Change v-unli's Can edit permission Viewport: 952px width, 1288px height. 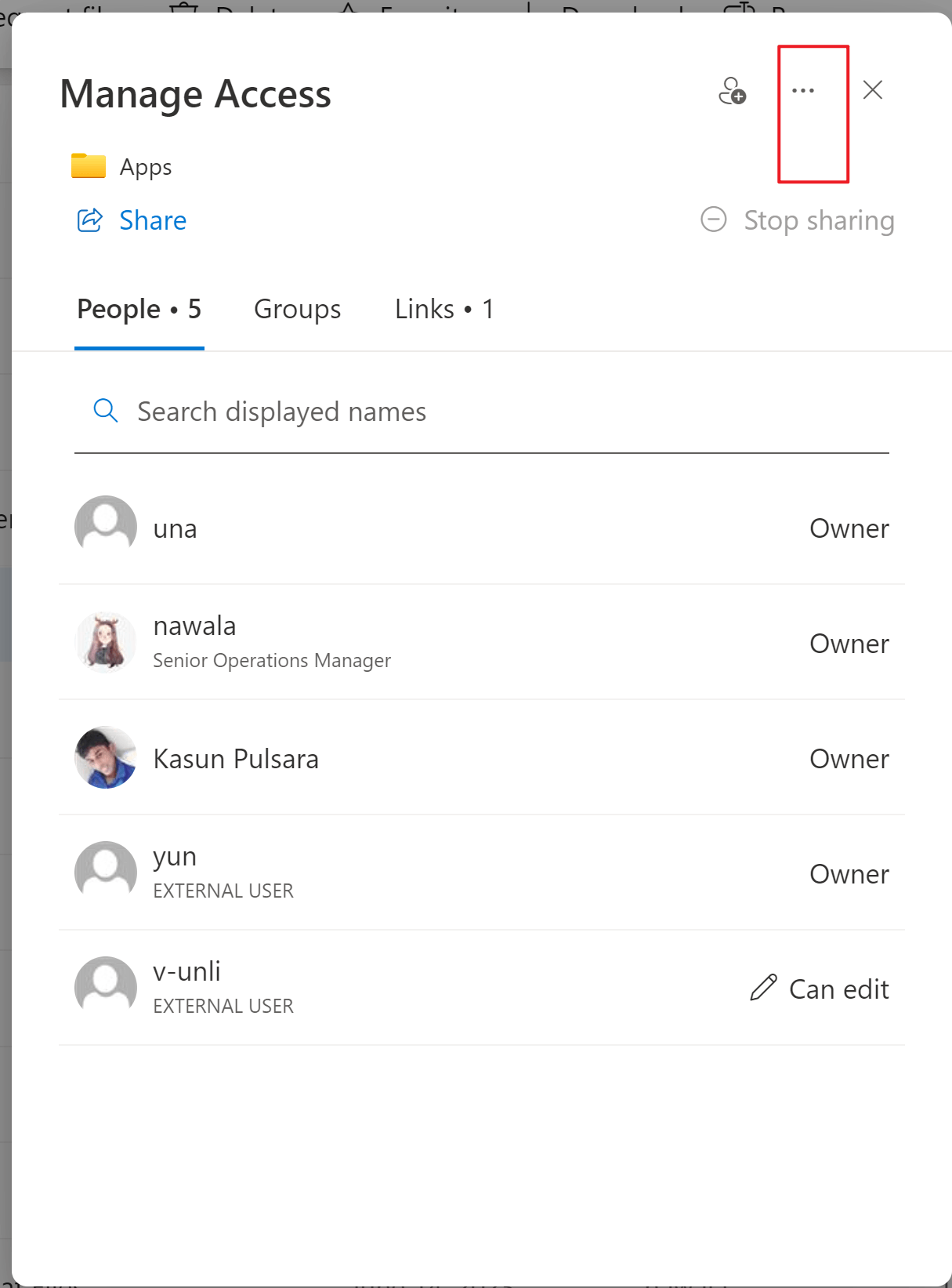coord(820,989)
